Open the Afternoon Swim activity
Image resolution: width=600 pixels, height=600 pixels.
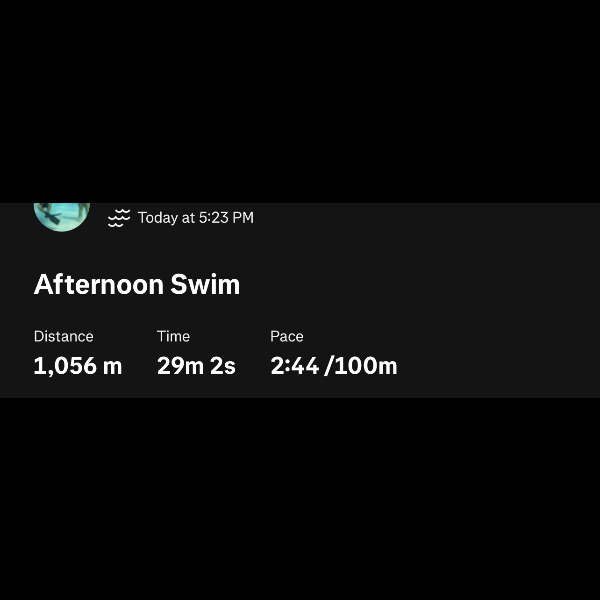[x=137, y=285]
